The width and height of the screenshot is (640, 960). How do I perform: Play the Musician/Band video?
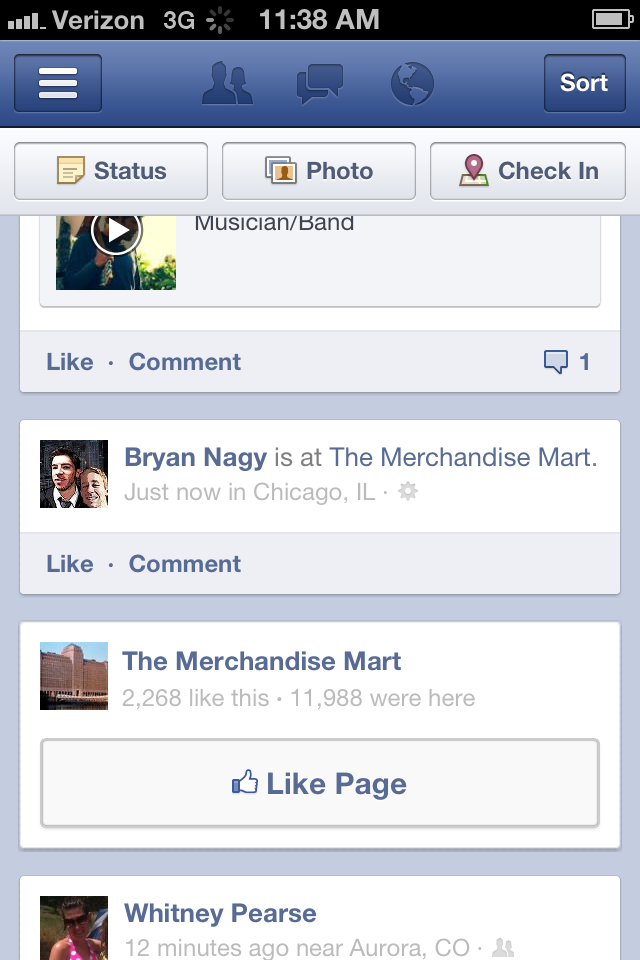117,233
